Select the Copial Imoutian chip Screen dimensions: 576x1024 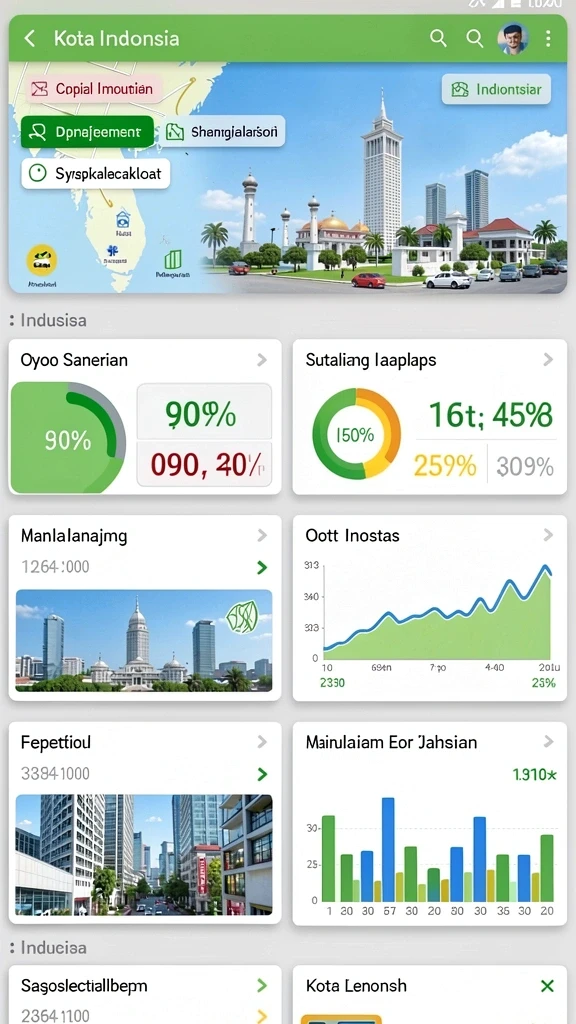click(91, 89)
